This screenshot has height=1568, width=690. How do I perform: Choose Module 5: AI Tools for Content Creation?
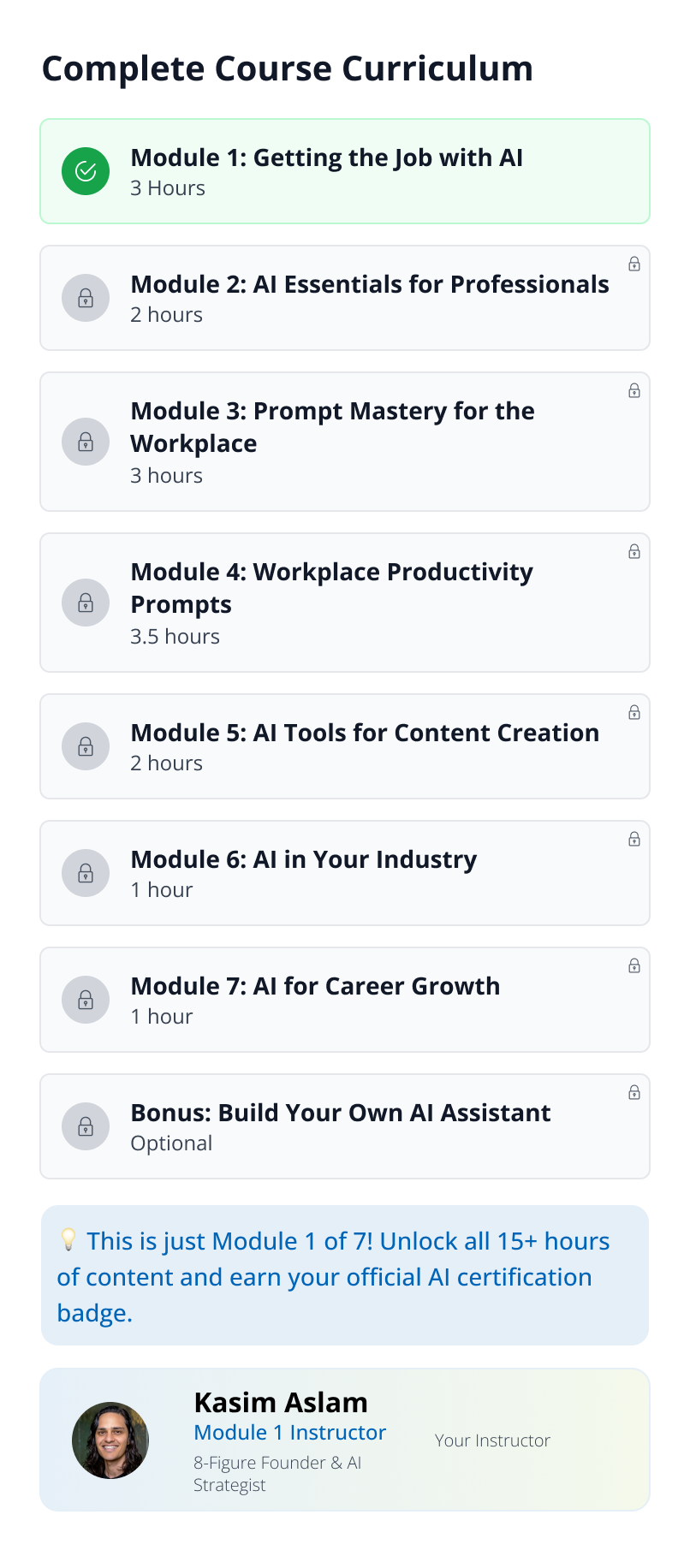pos(344,746)
